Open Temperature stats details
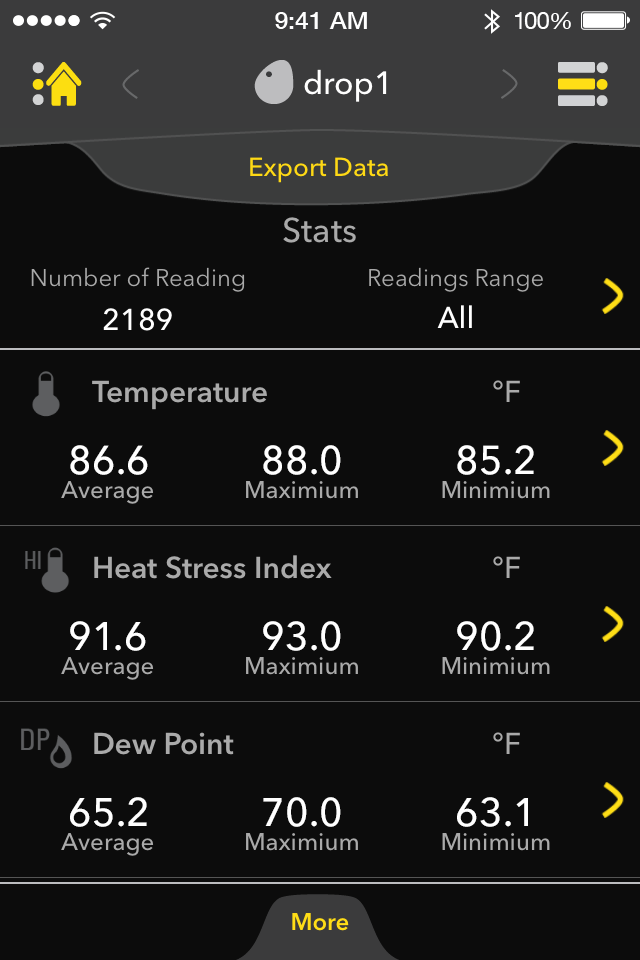This screenshot has width=640, height=960. pyautogui.click(x=612, y=449)
